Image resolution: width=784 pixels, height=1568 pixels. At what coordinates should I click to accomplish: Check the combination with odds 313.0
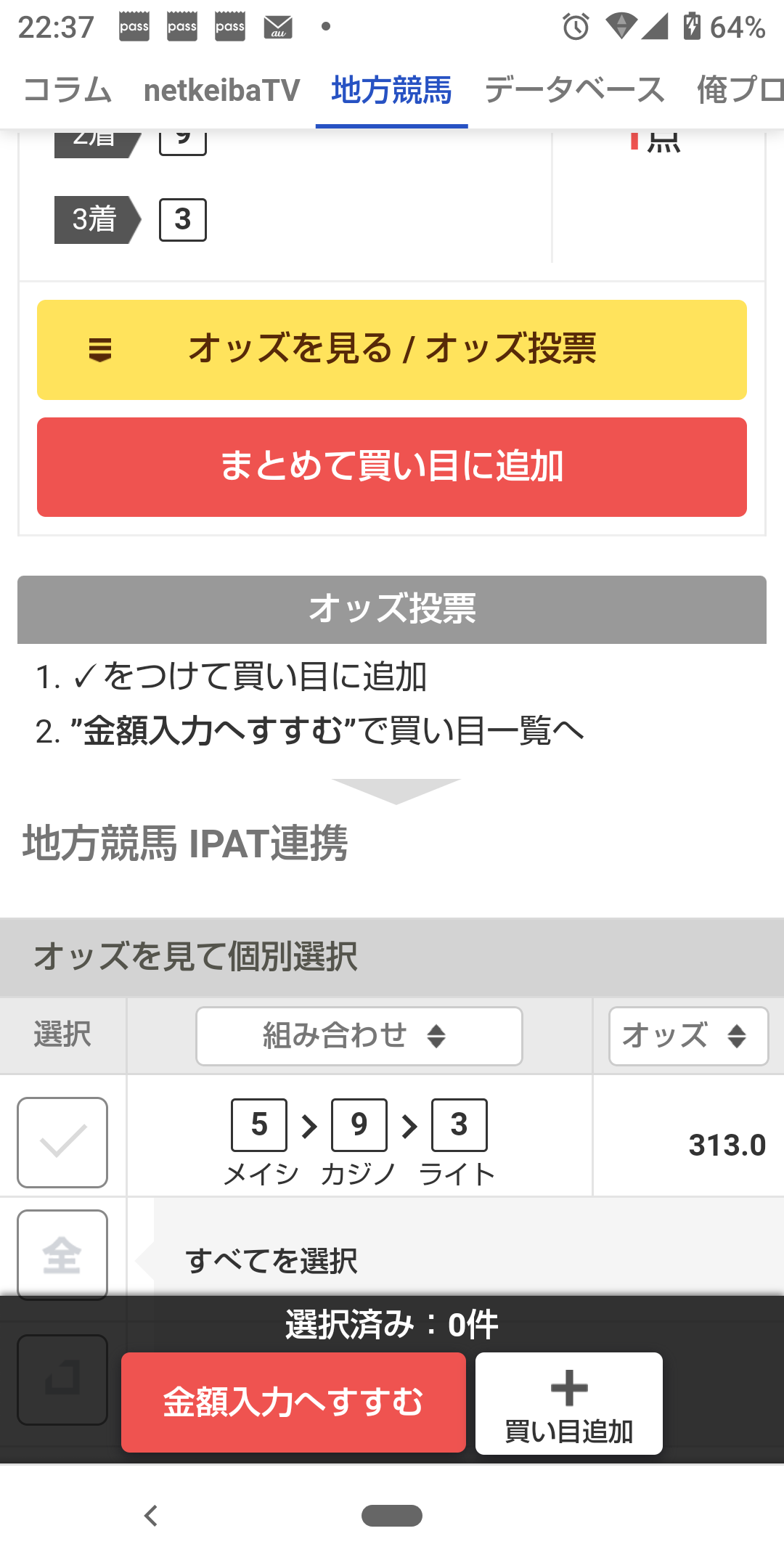pos(62,1141)
